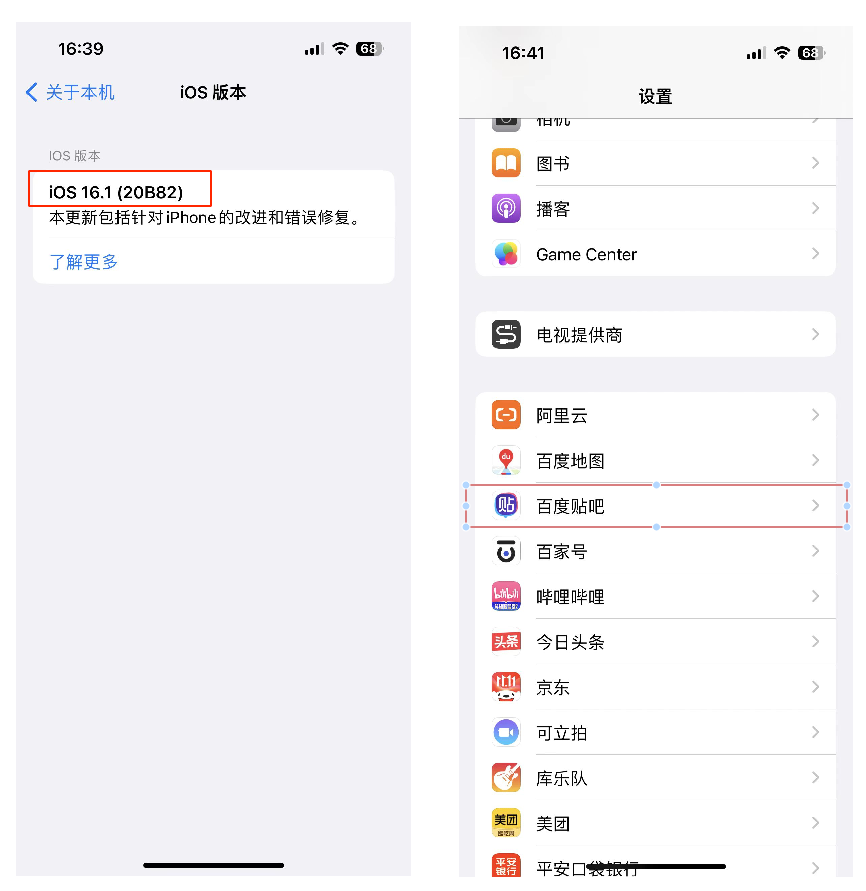Image resolution: width=866 pixels, height=891 pixels.
Task: Open Game Center settings
Action: point(655,254)
